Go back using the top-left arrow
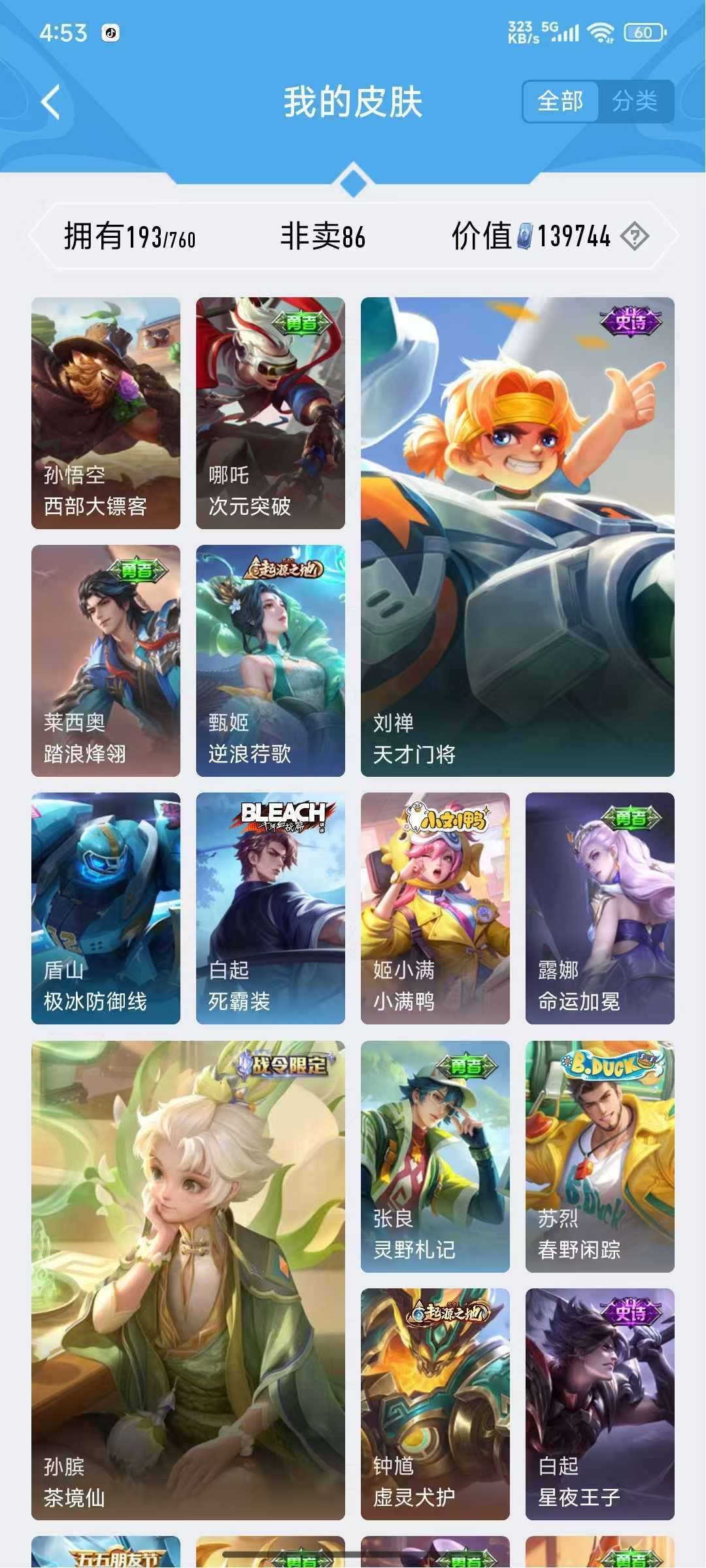The width and height of the screenshot is (706, 1568). (51, 103)
